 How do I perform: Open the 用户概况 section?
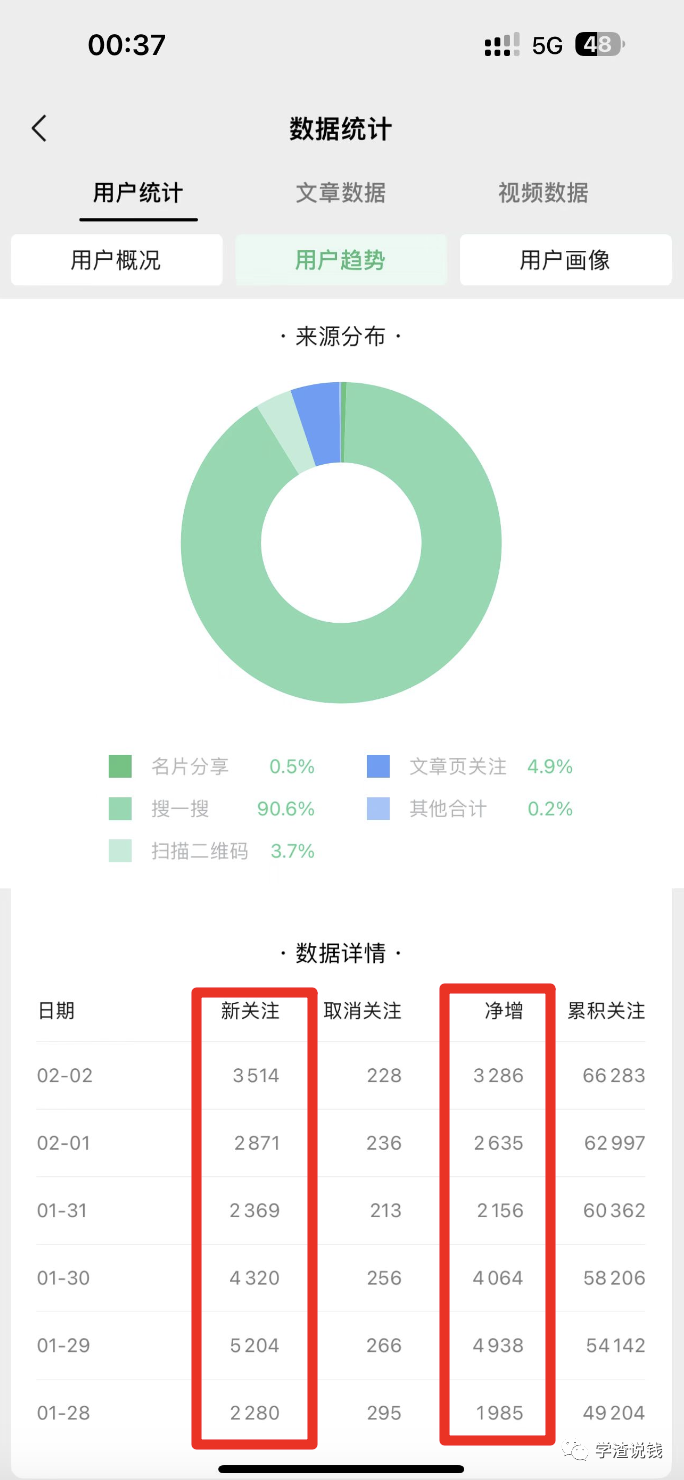coord(116,261)
